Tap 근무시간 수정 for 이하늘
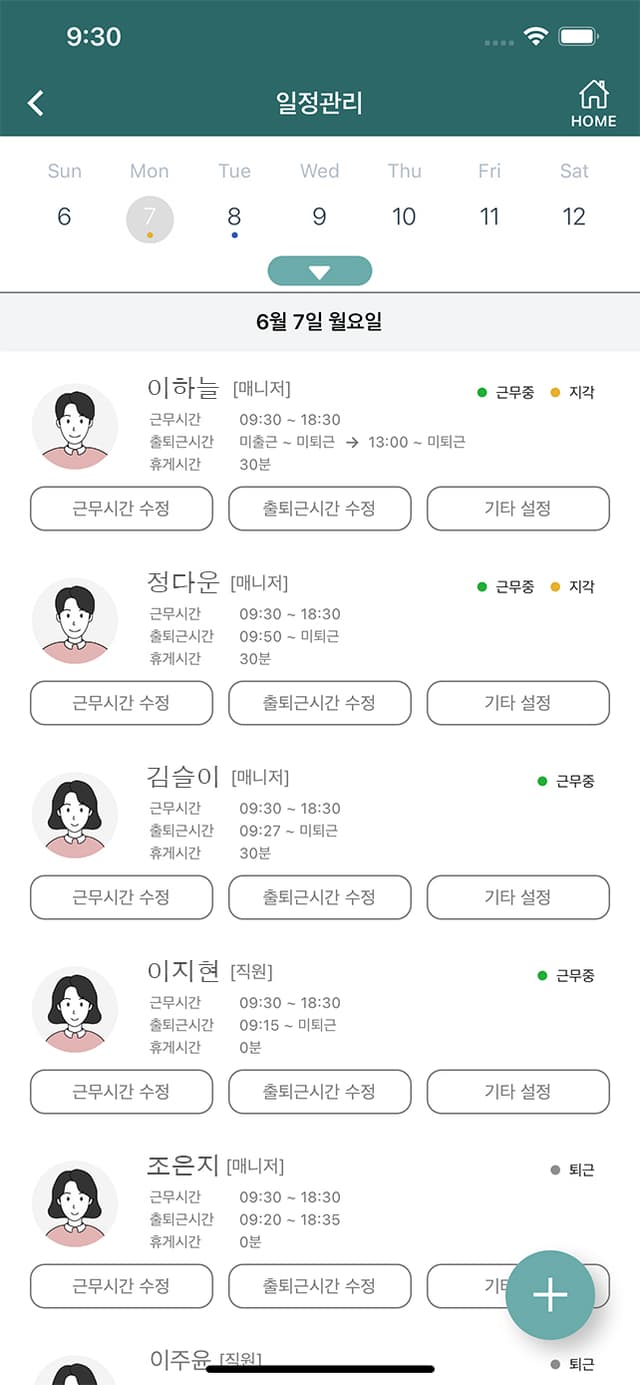 pos(121,508)
